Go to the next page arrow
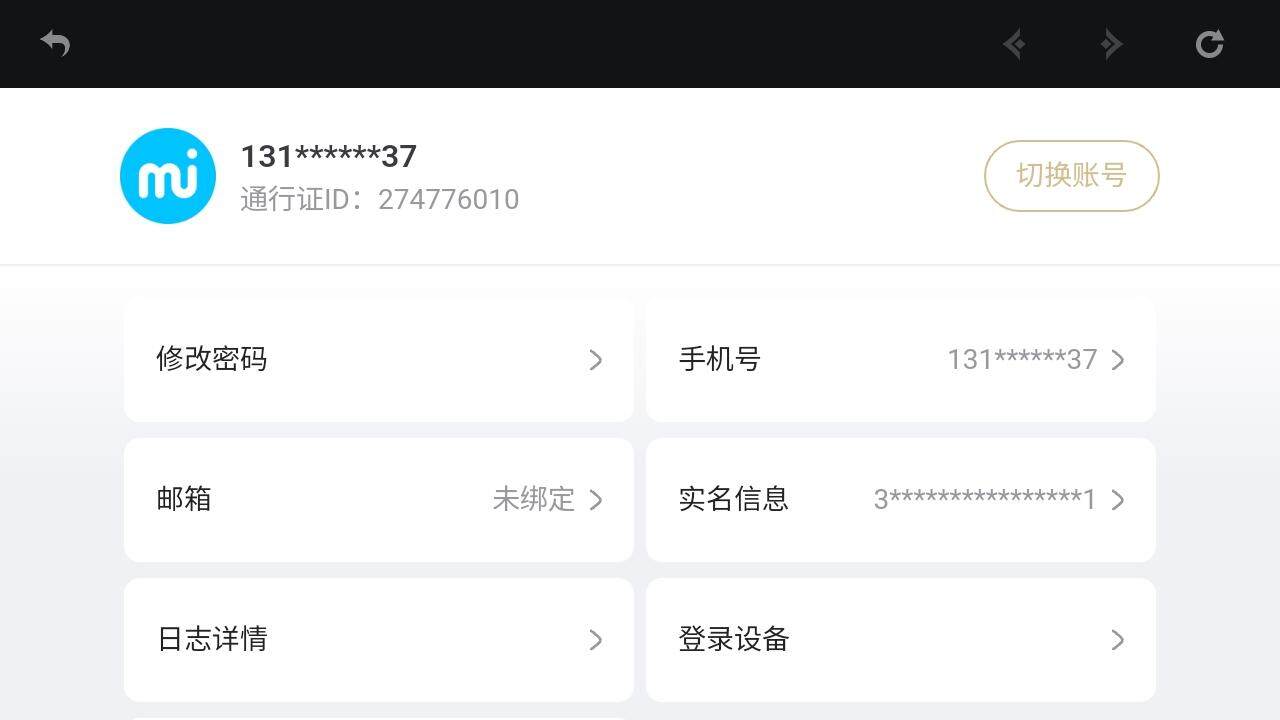Viewport: 1280px width, 720px height. 1111,44
